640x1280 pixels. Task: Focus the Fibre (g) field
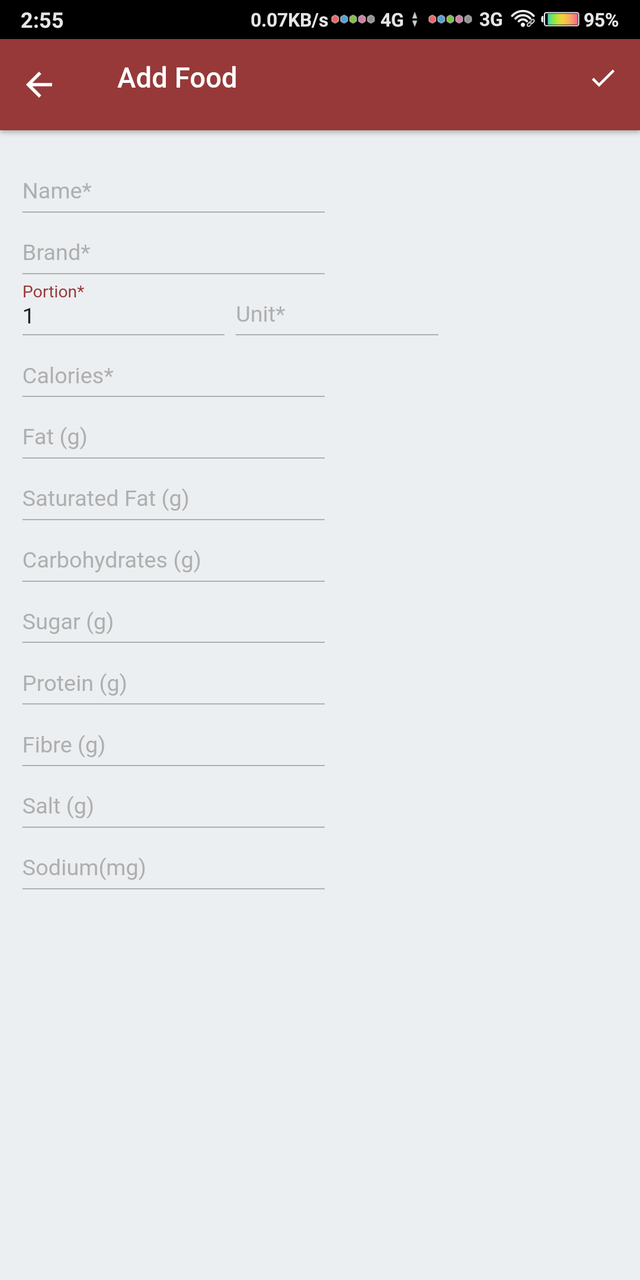[173, 745]
